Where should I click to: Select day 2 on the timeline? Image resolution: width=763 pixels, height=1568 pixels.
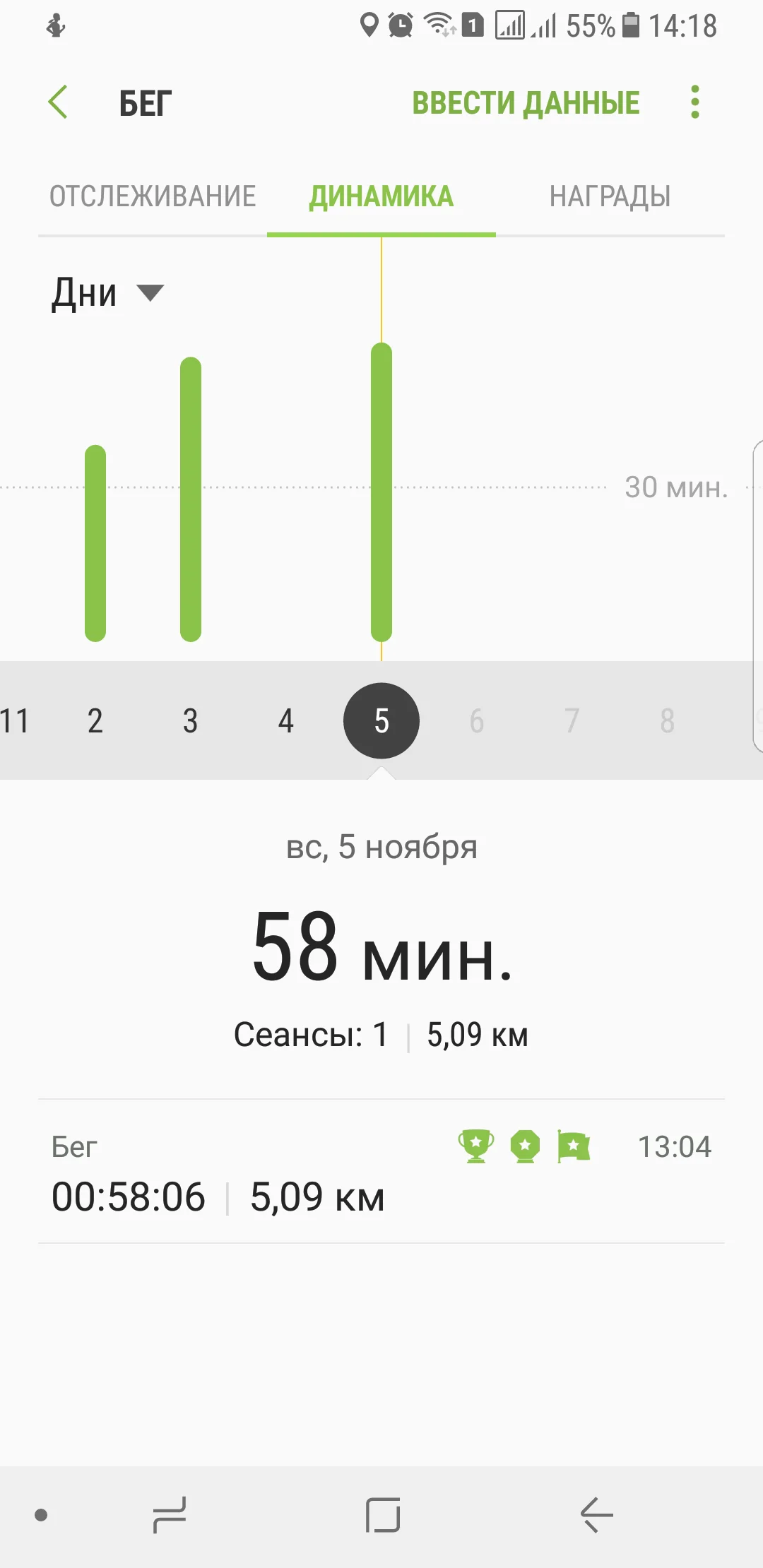95,721
